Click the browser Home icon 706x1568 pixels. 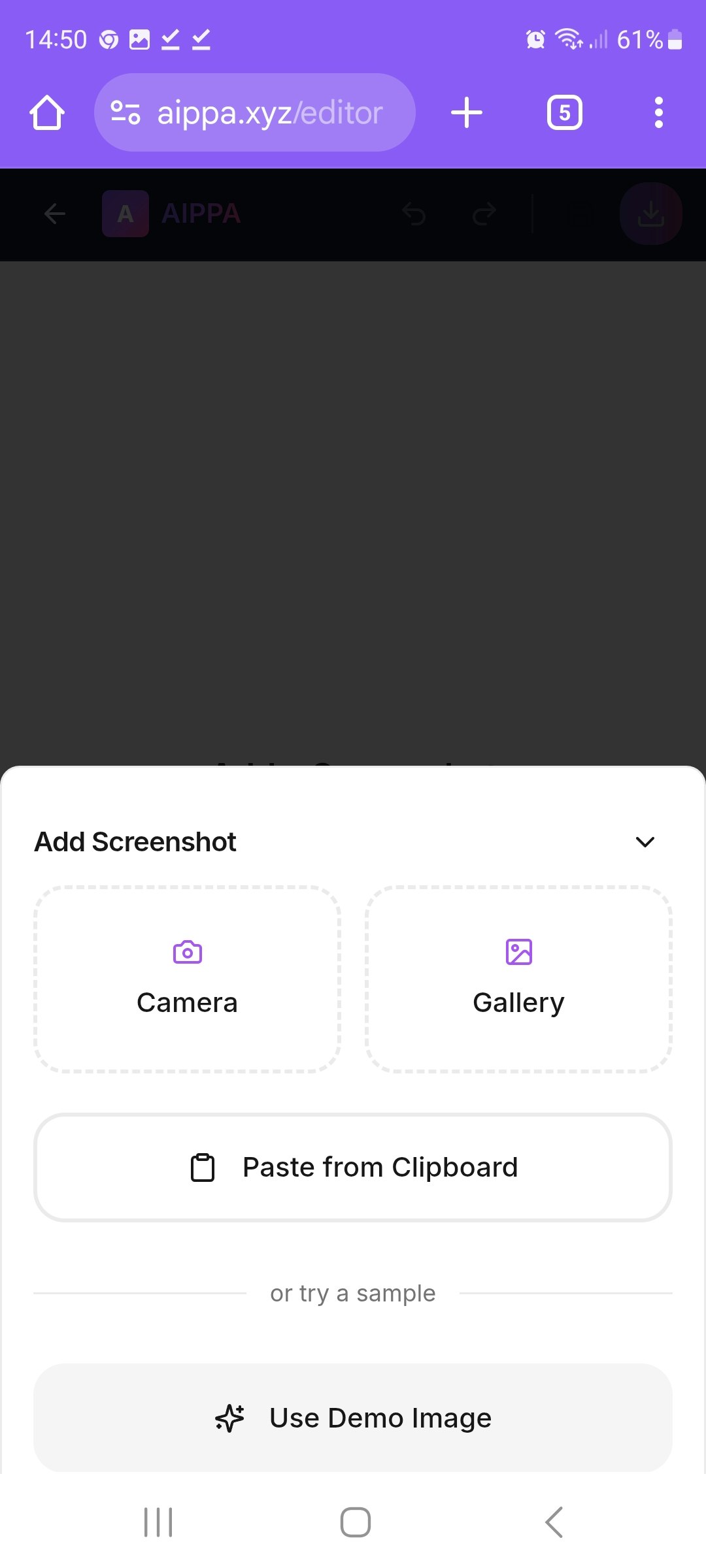tap(46, 112)
